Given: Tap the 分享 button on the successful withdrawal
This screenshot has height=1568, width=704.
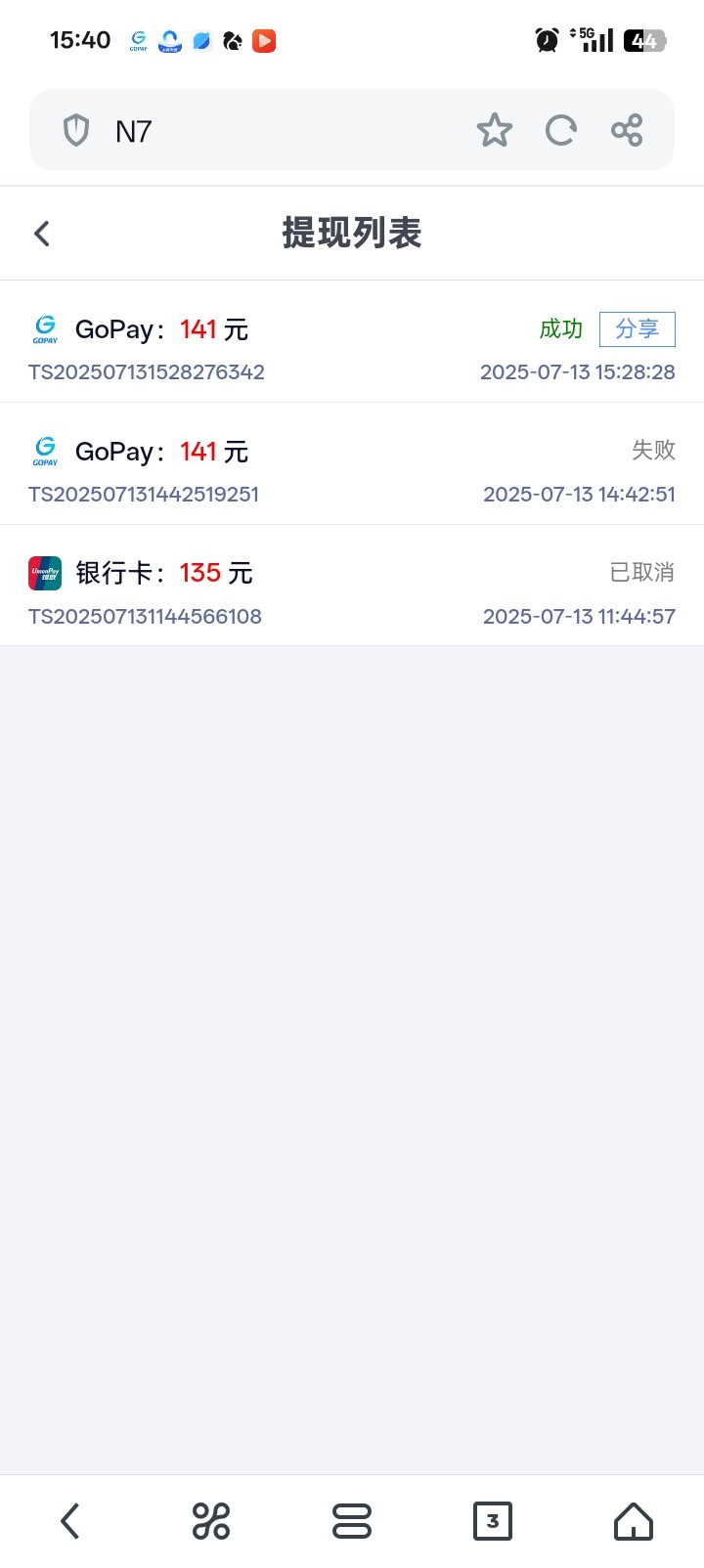Looking at the screenshot, I should pyautogui.click(x=638, y=328).
